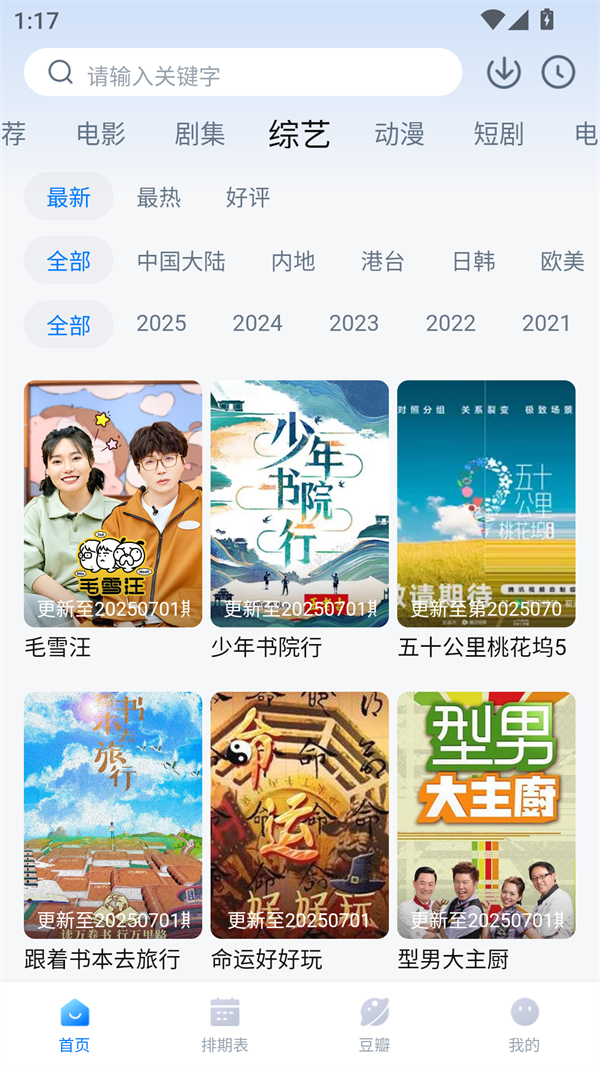Switch to the 电影 tab

tap(101, 134)
